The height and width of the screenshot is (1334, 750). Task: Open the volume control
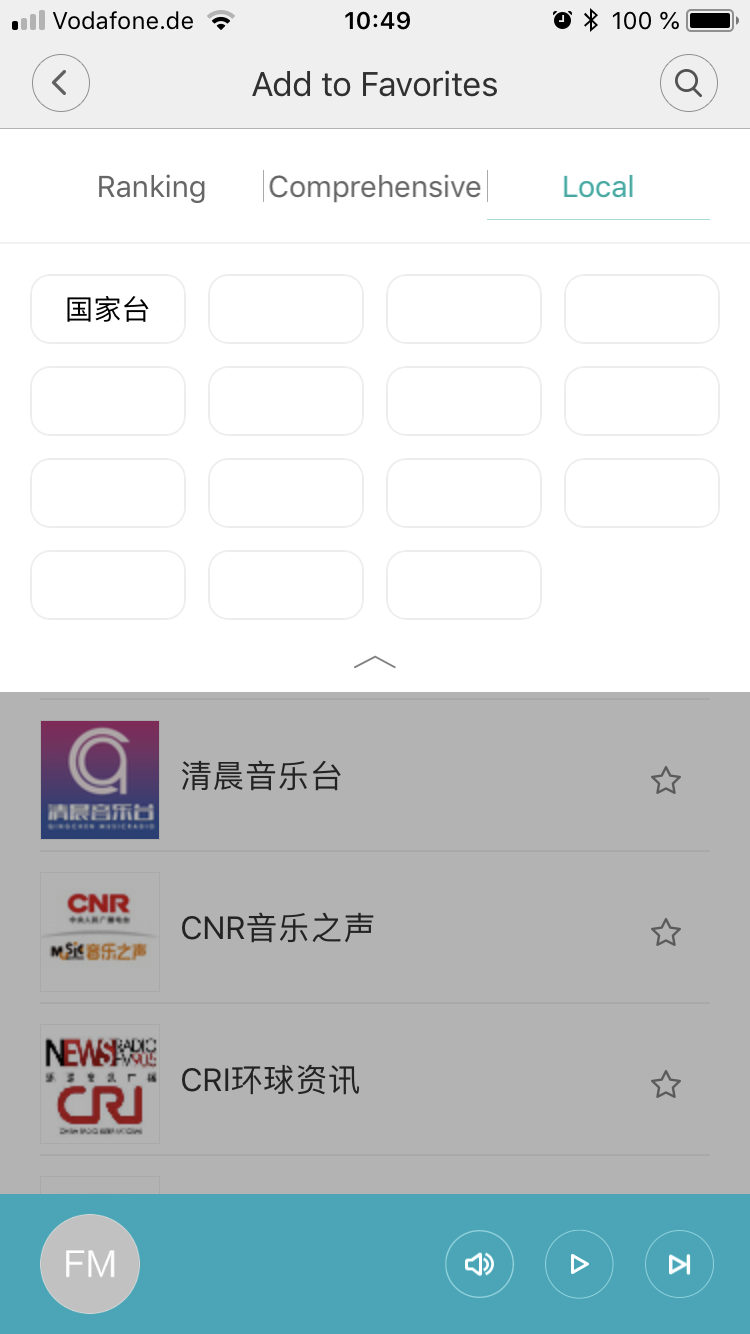[479, 1264]
